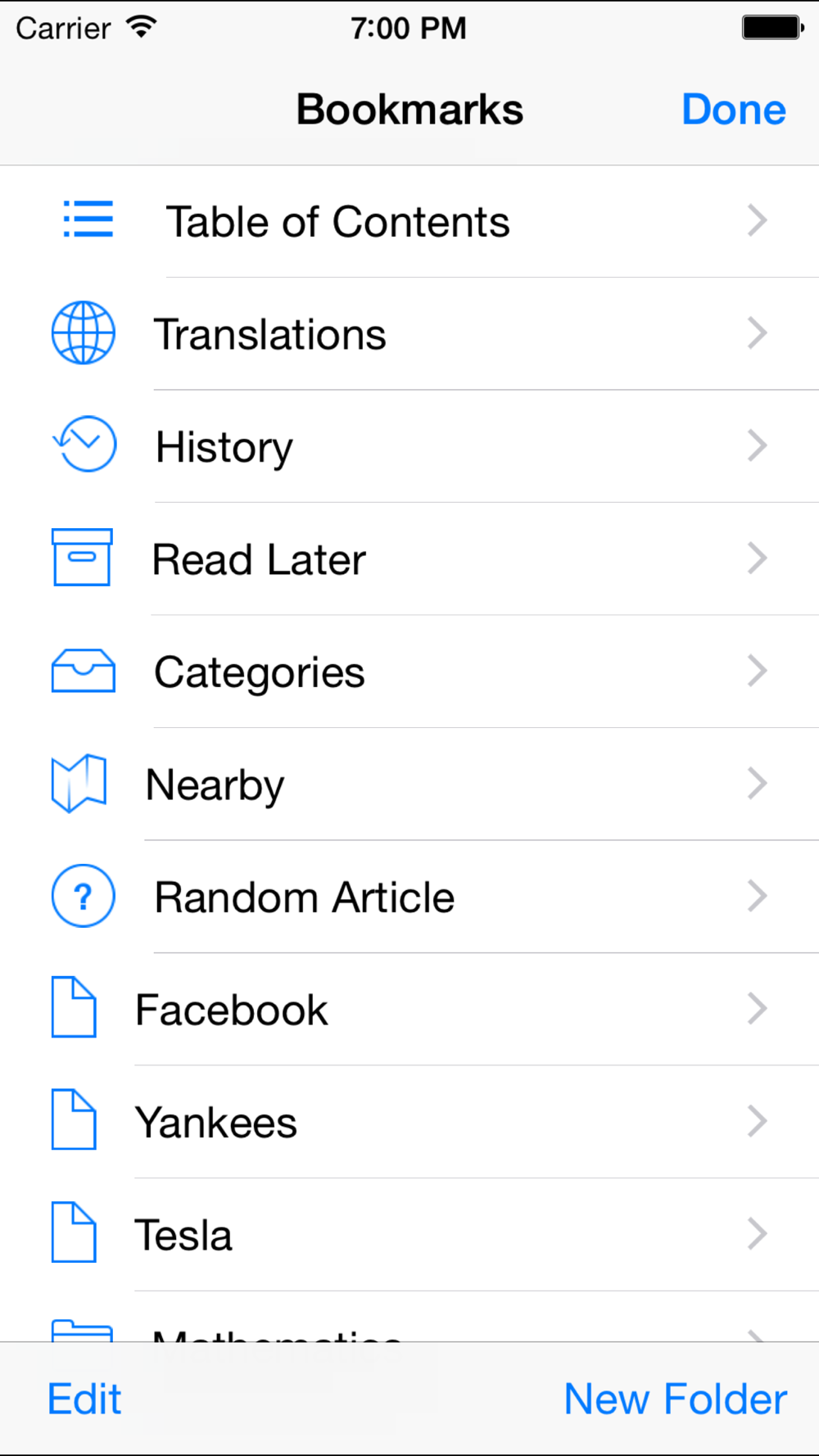Open the Translations row

pyautogui.click(x=409, y=334)
